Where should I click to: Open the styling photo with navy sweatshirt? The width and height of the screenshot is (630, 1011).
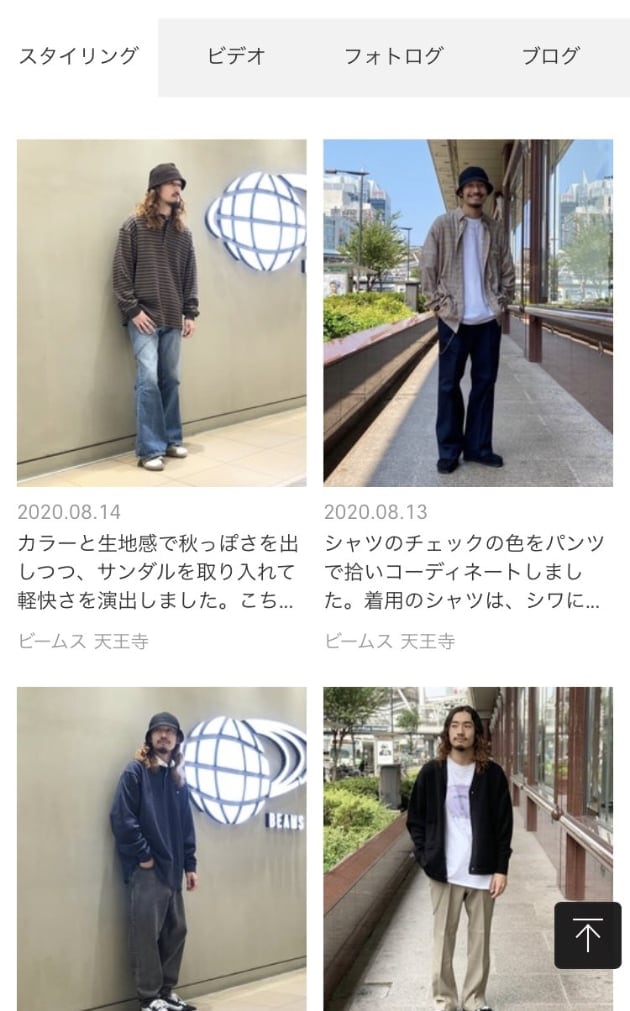coord(162,849)
